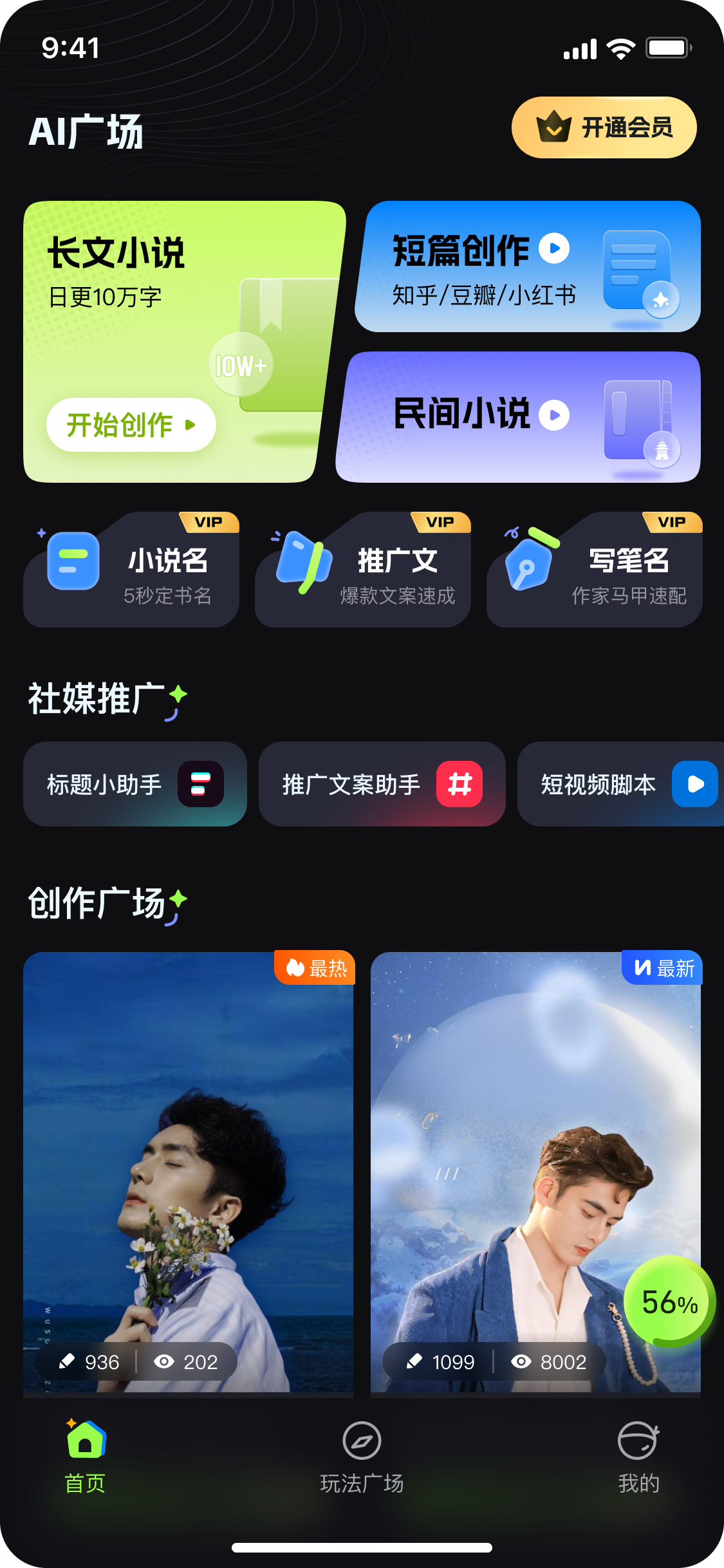The height and width of the screenshot is (1568, 724).
Task: Open the 最热 creation card
Action: tap(188, 1171)
